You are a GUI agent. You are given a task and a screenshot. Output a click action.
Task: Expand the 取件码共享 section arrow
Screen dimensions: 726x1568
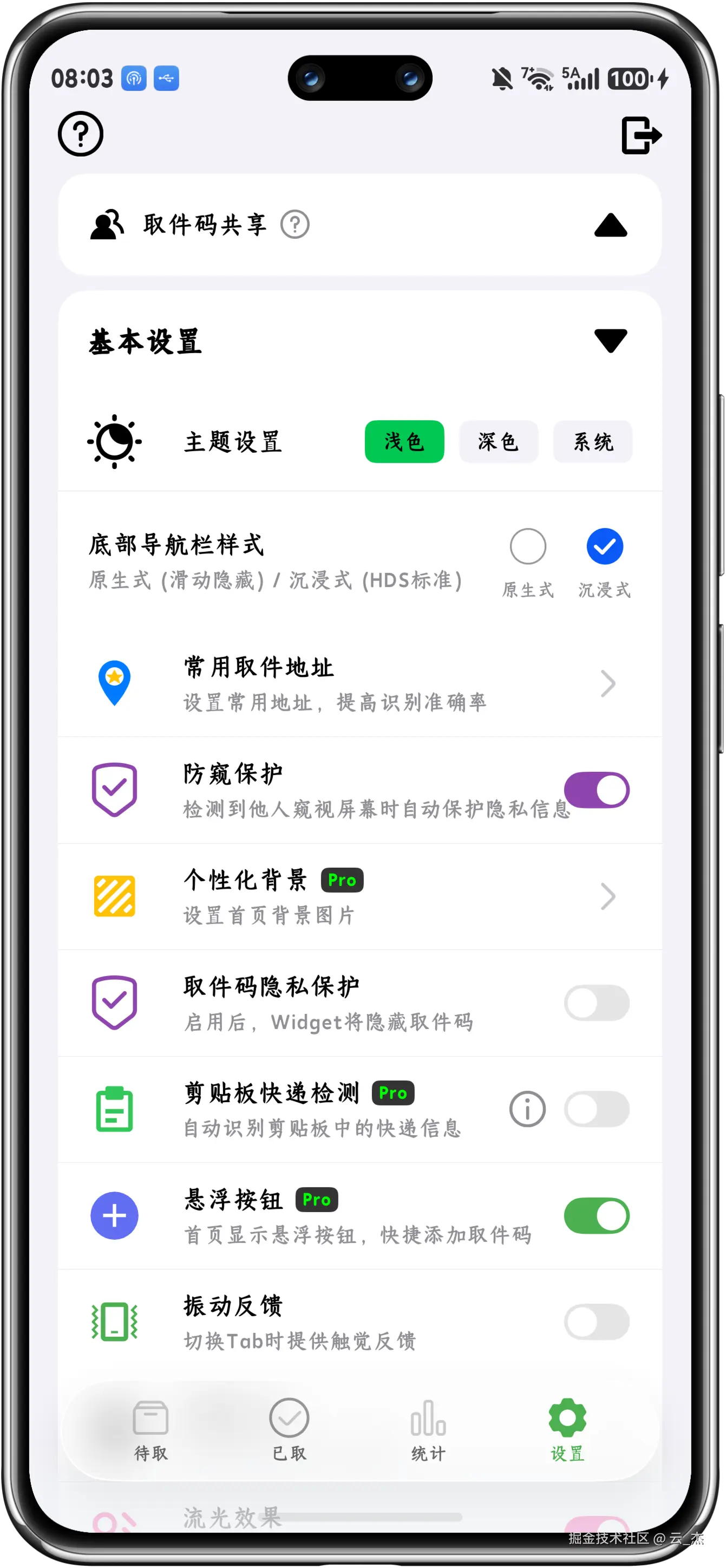point(610,225)
